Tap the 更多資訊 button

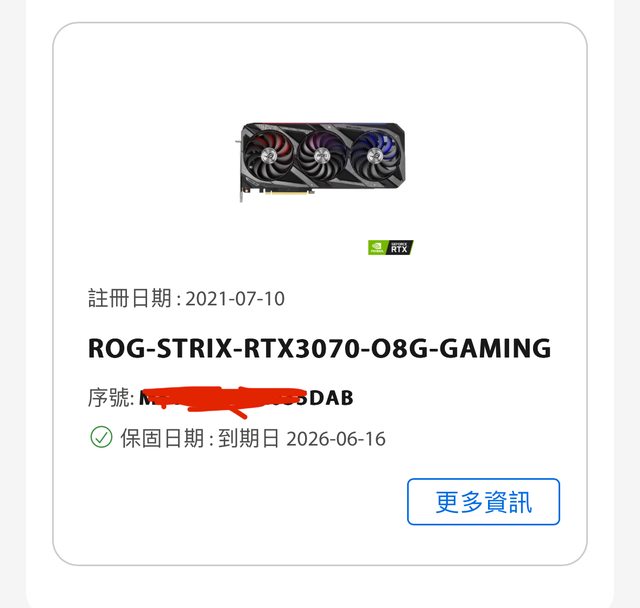(483, 502)
